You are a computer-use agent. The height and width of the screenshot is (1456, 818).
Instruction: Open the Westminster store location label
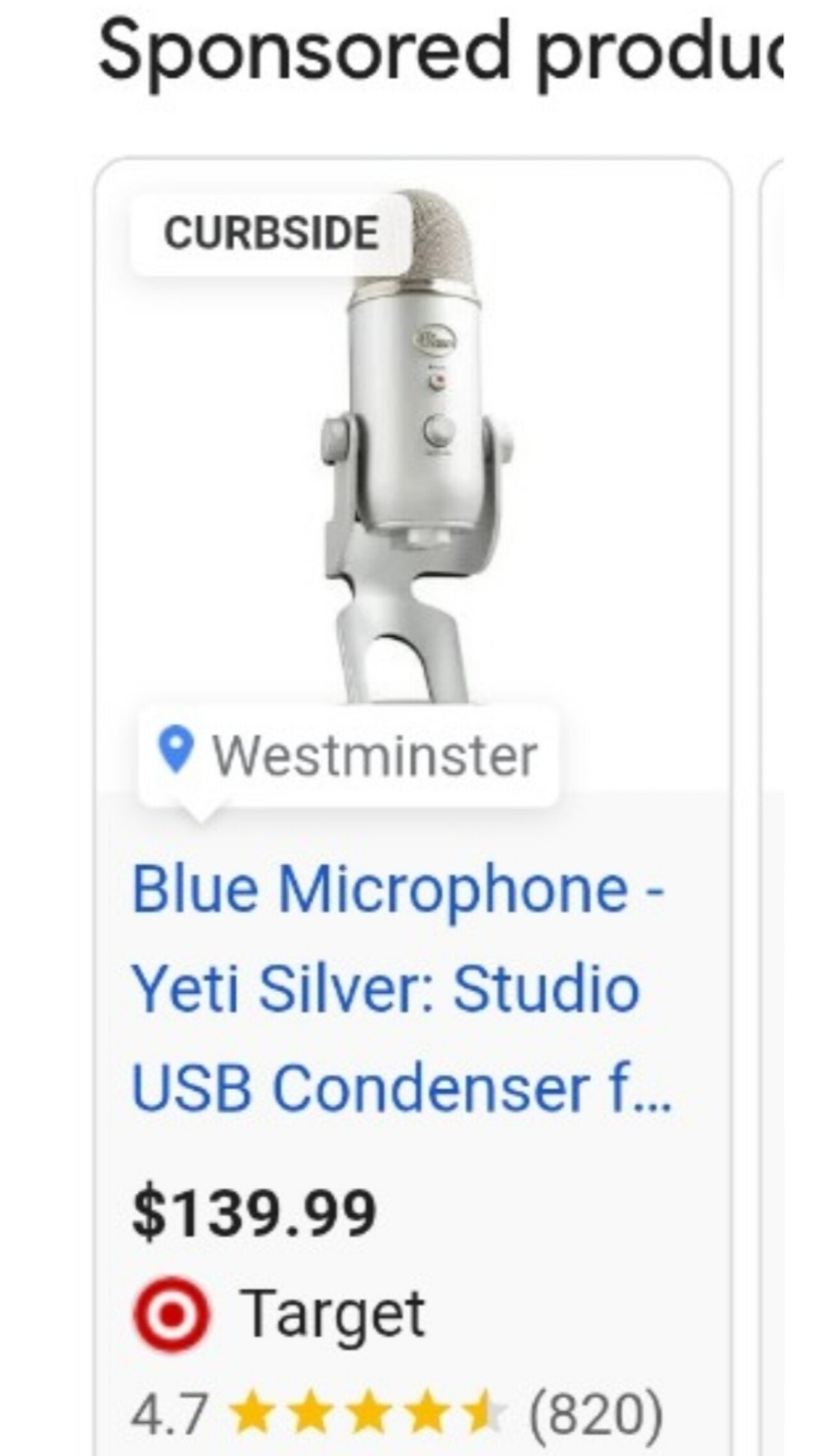coord(349,756)
